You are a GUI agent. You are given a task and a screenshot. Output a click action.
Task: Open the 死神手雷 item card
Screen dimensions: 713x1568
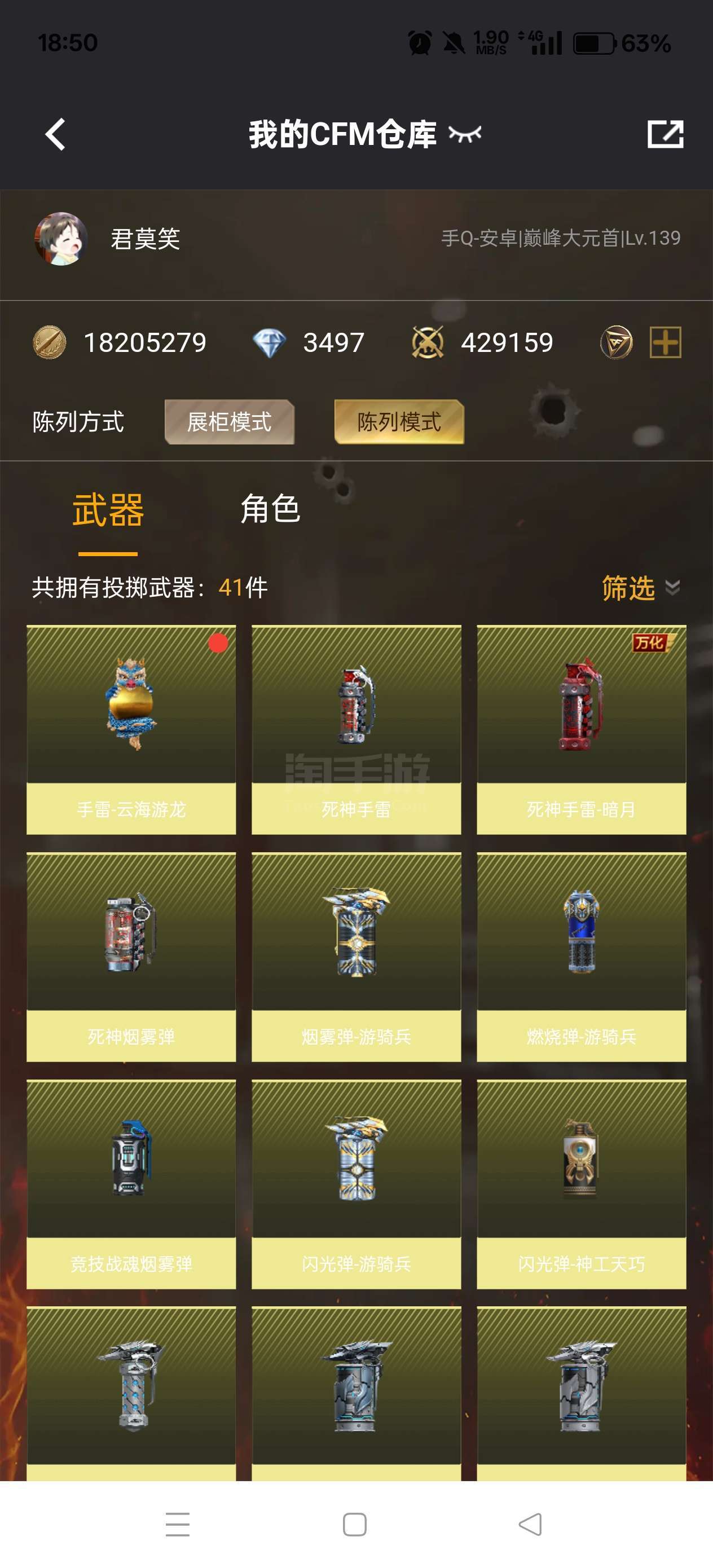[x=356, y=730]
